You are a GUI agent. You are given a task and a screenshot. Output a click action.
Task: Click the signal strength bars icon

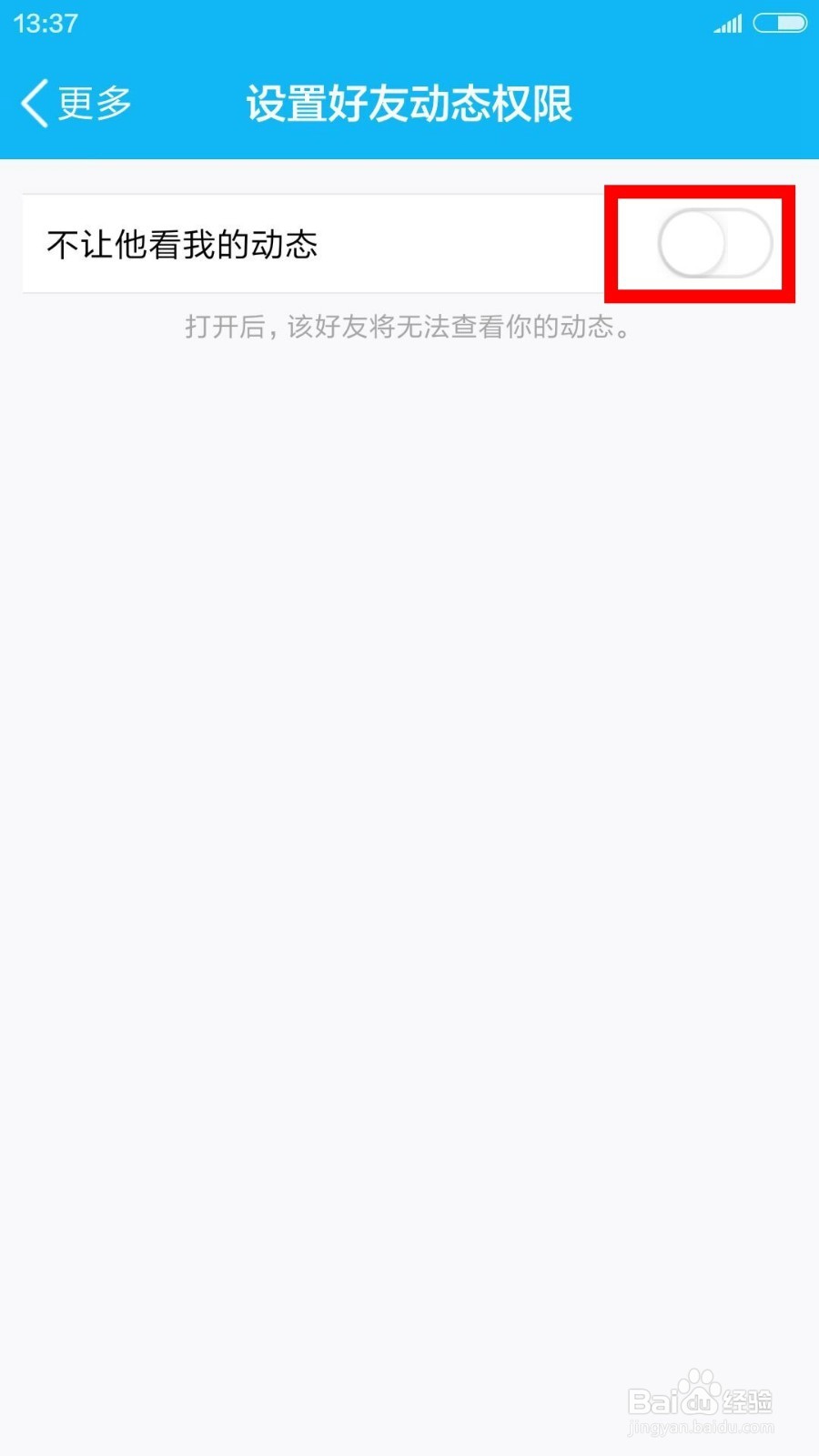tap(728, 25)
